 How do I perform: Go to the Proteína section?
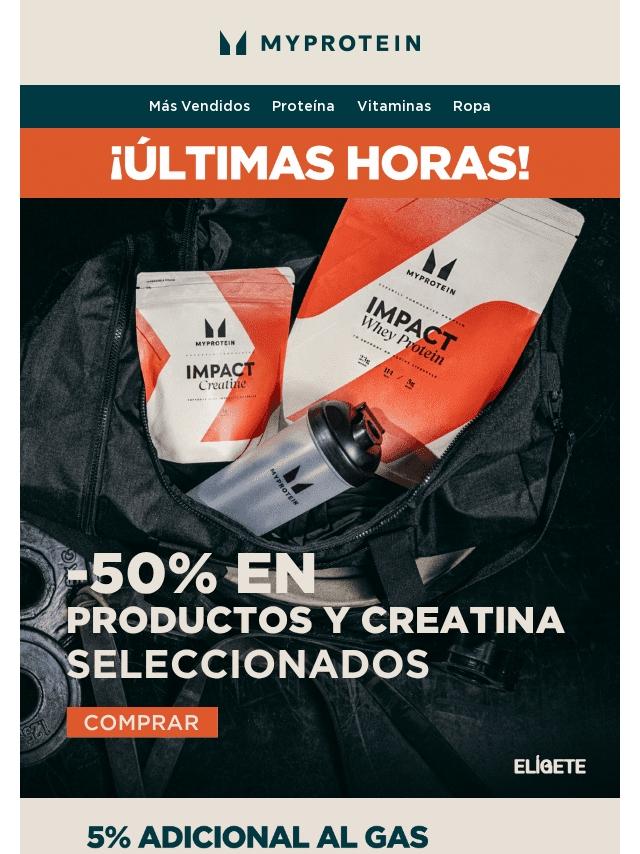pyautogui.click(x=303, y=106)
